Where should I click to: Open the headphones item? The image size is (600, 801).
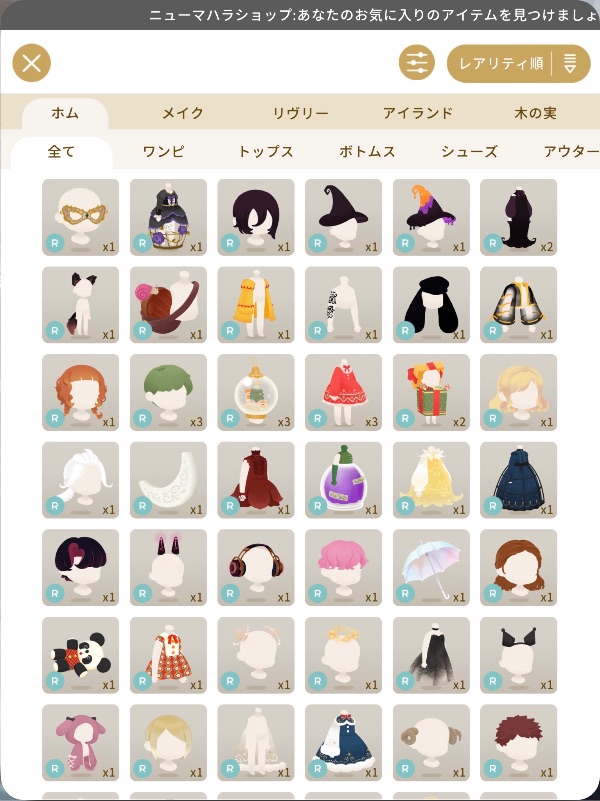[x=256, y=567]
